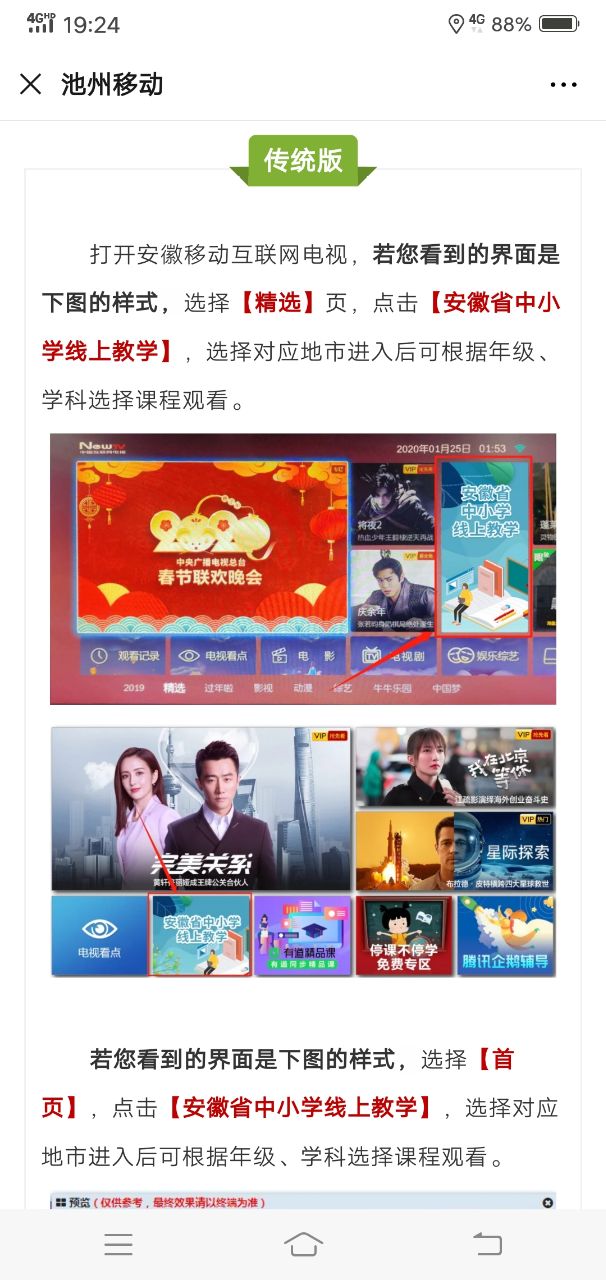Screen dimensions: 606x1280
Task: Close the 池州移动 article page
Action: point(31,84)
